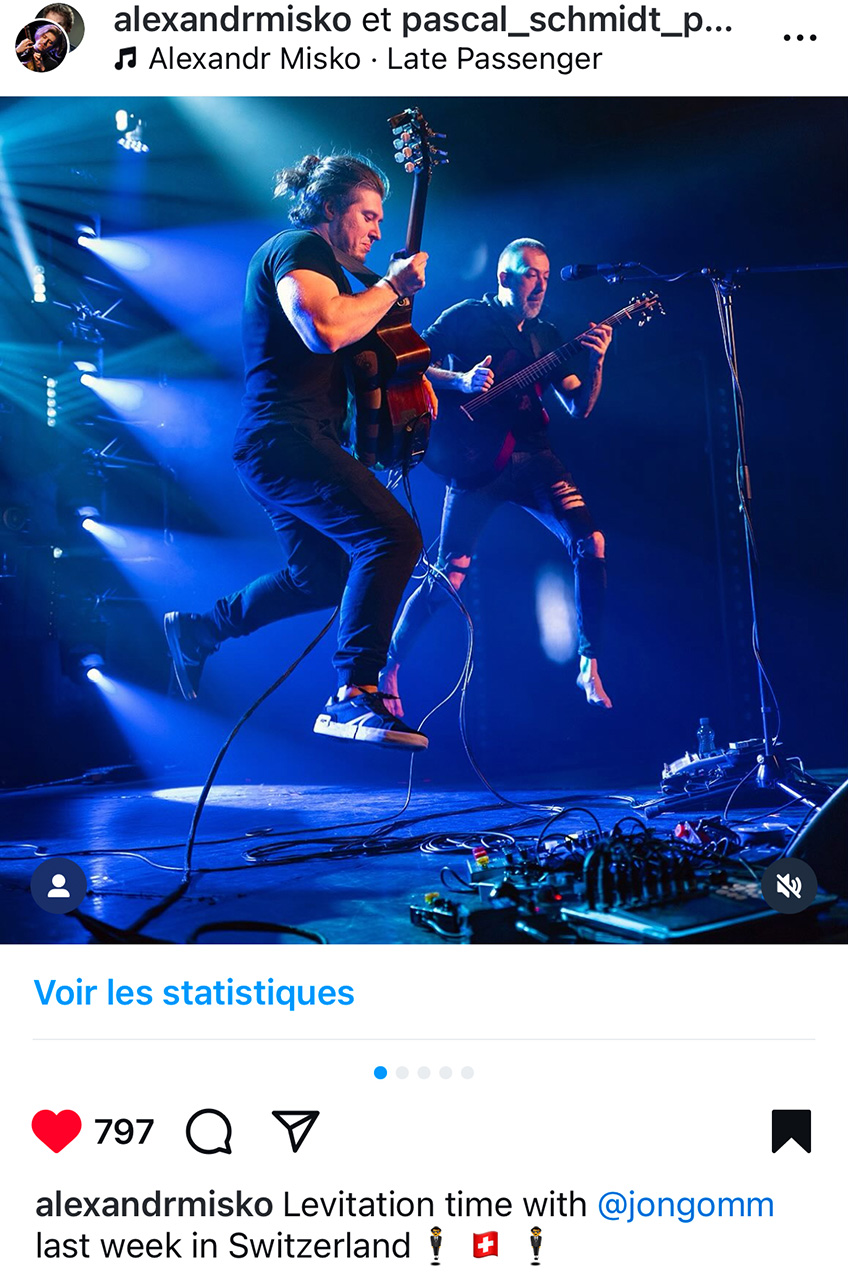Open the post's three-dot options menu
Screen dimensions: 848x1280
800,38
